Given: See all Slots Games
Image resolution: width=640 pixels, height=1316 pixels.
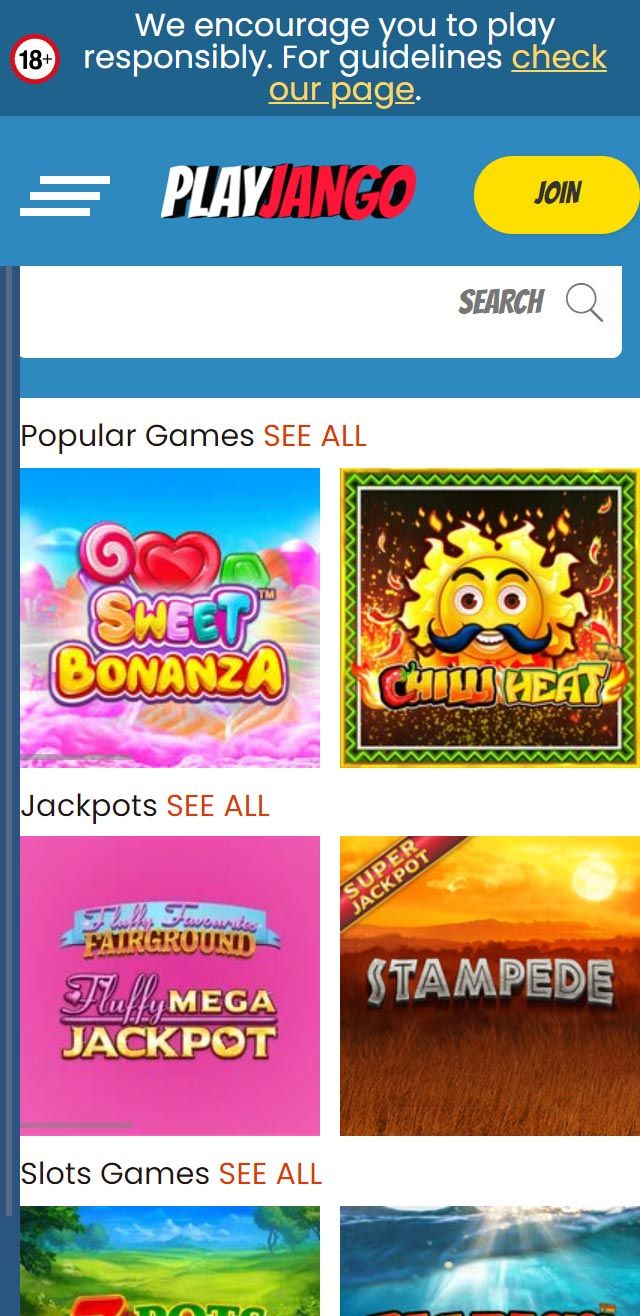Looking at the screenshot, I should click(270, 1173).
